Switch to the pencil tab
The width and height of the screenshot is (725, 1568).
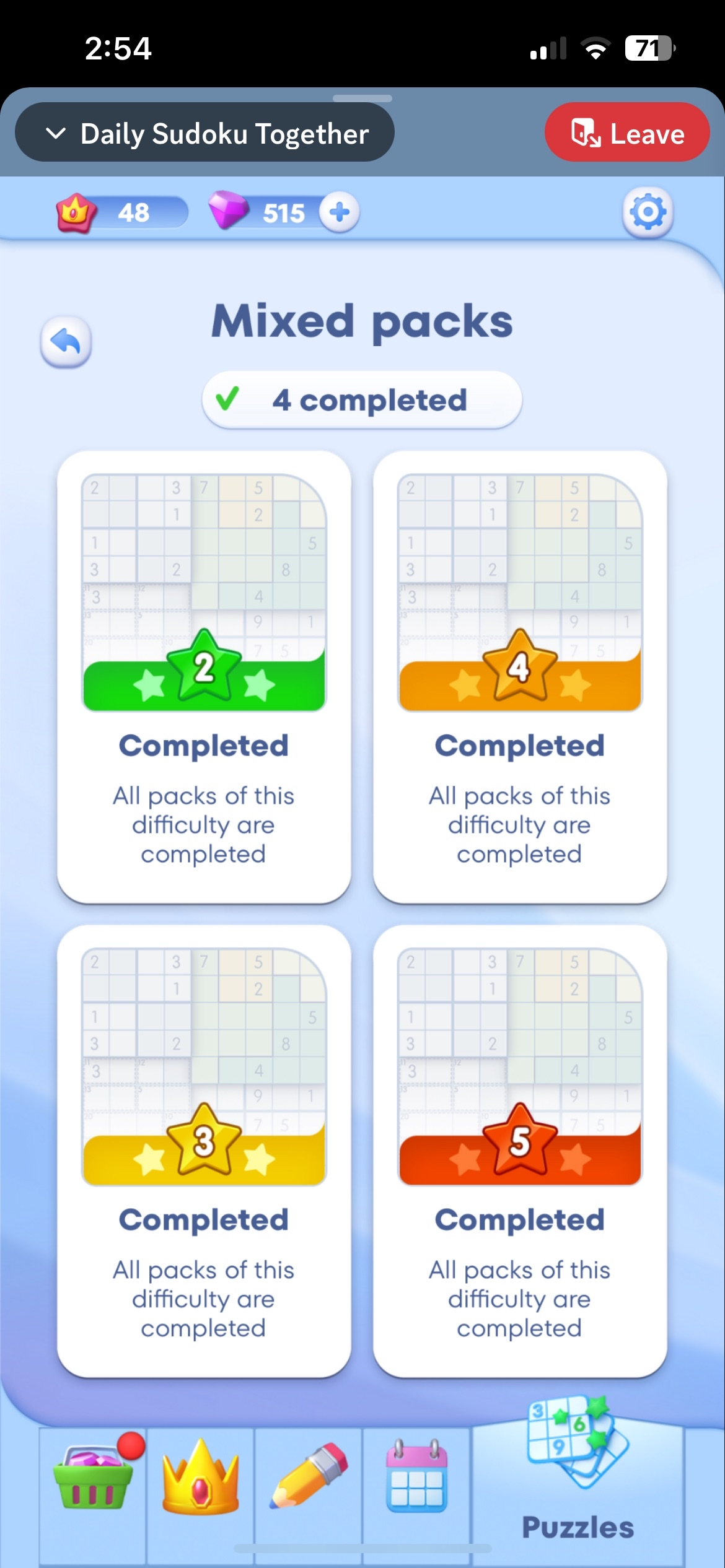click(309, 1479)
